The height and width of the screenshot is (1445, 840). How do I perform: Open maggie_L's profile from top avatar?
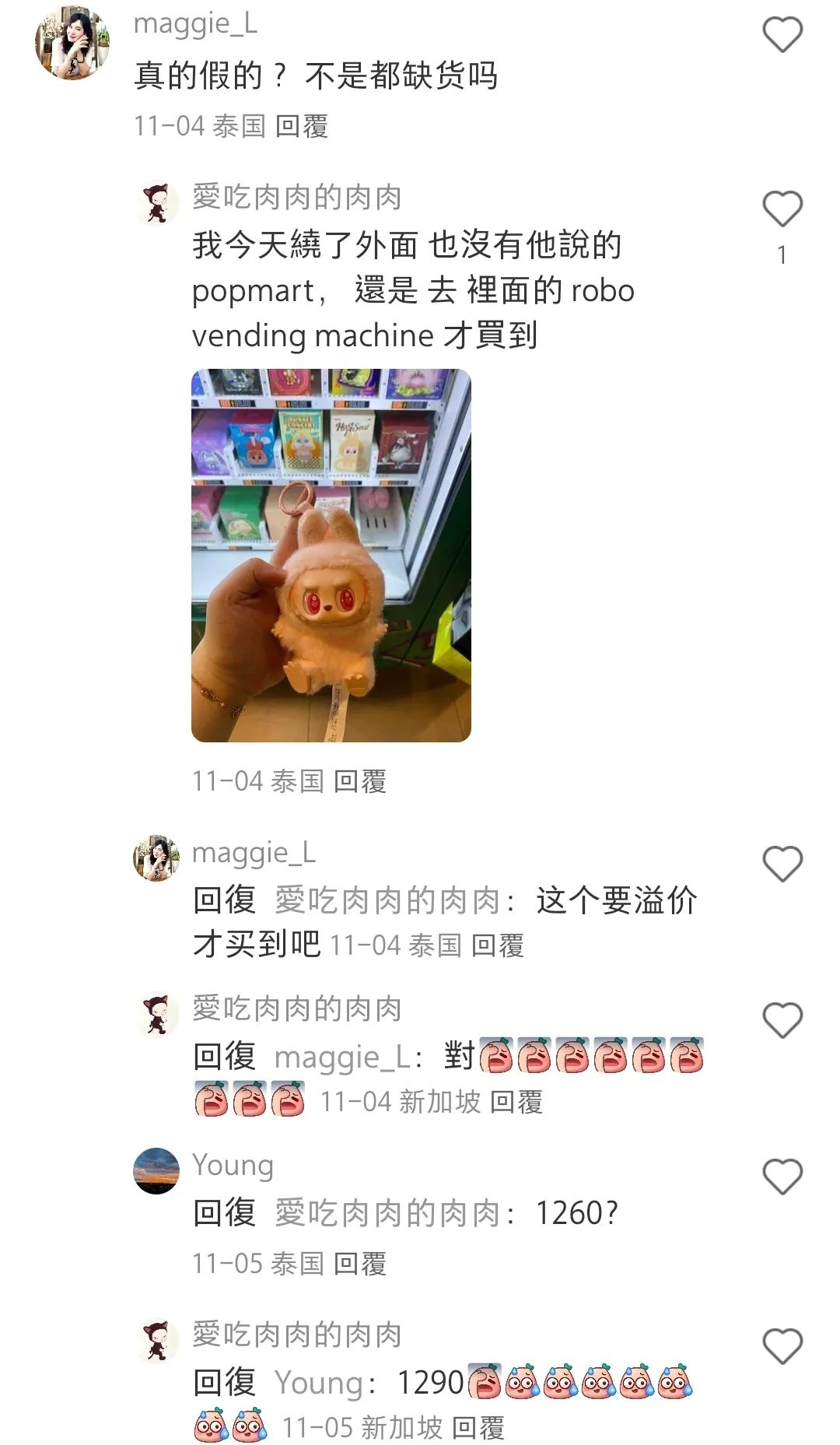tap(72, 43)
